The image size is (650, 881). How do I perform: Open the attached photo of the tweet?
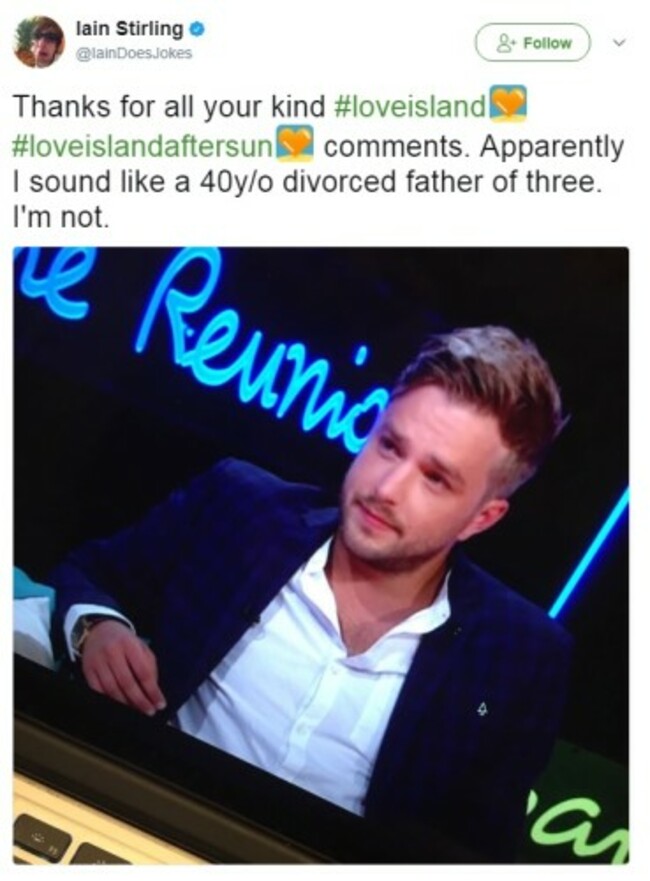point(321,555)
